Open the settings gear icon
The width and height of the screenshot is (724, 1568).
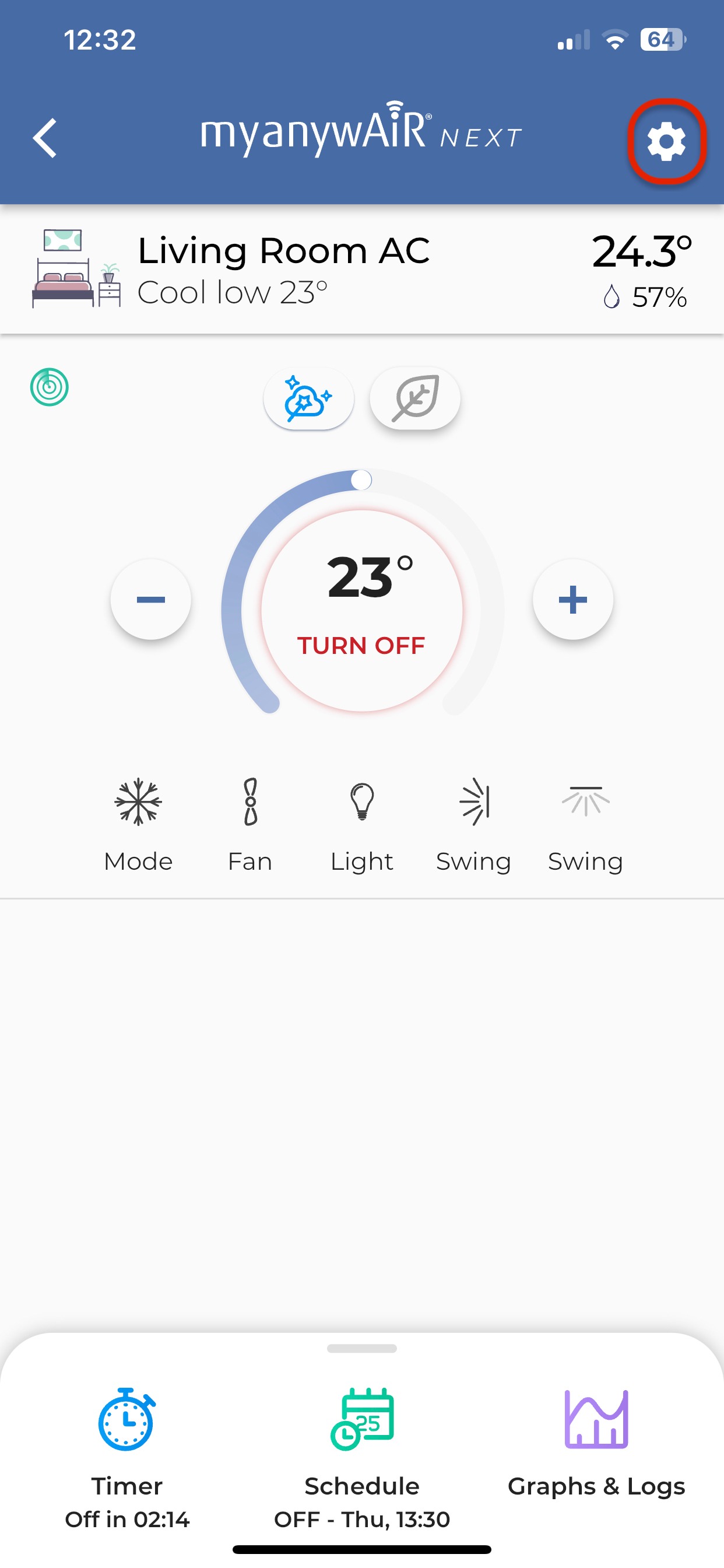(666, 141)
